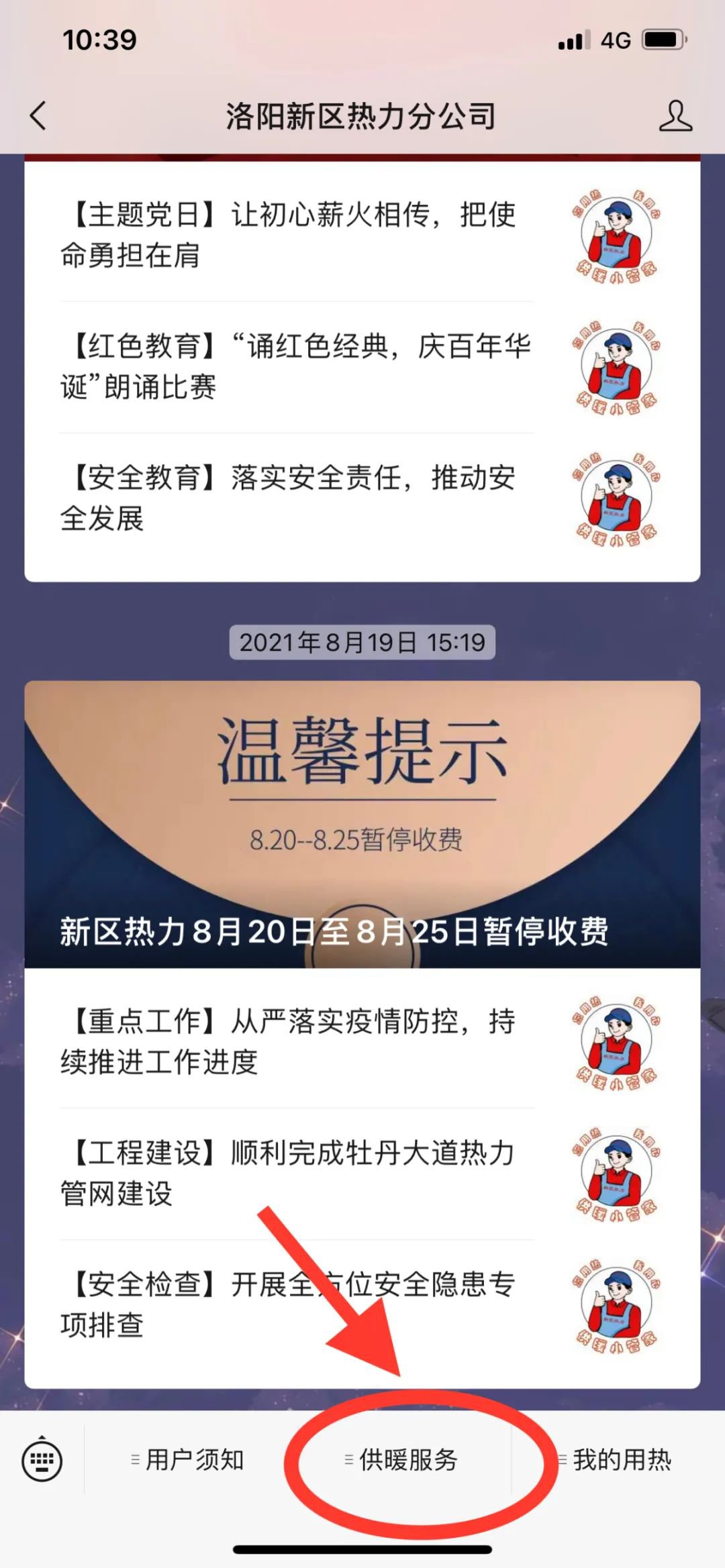
Task: Open the 用户须知 menu
Action: click(188, 1460)
